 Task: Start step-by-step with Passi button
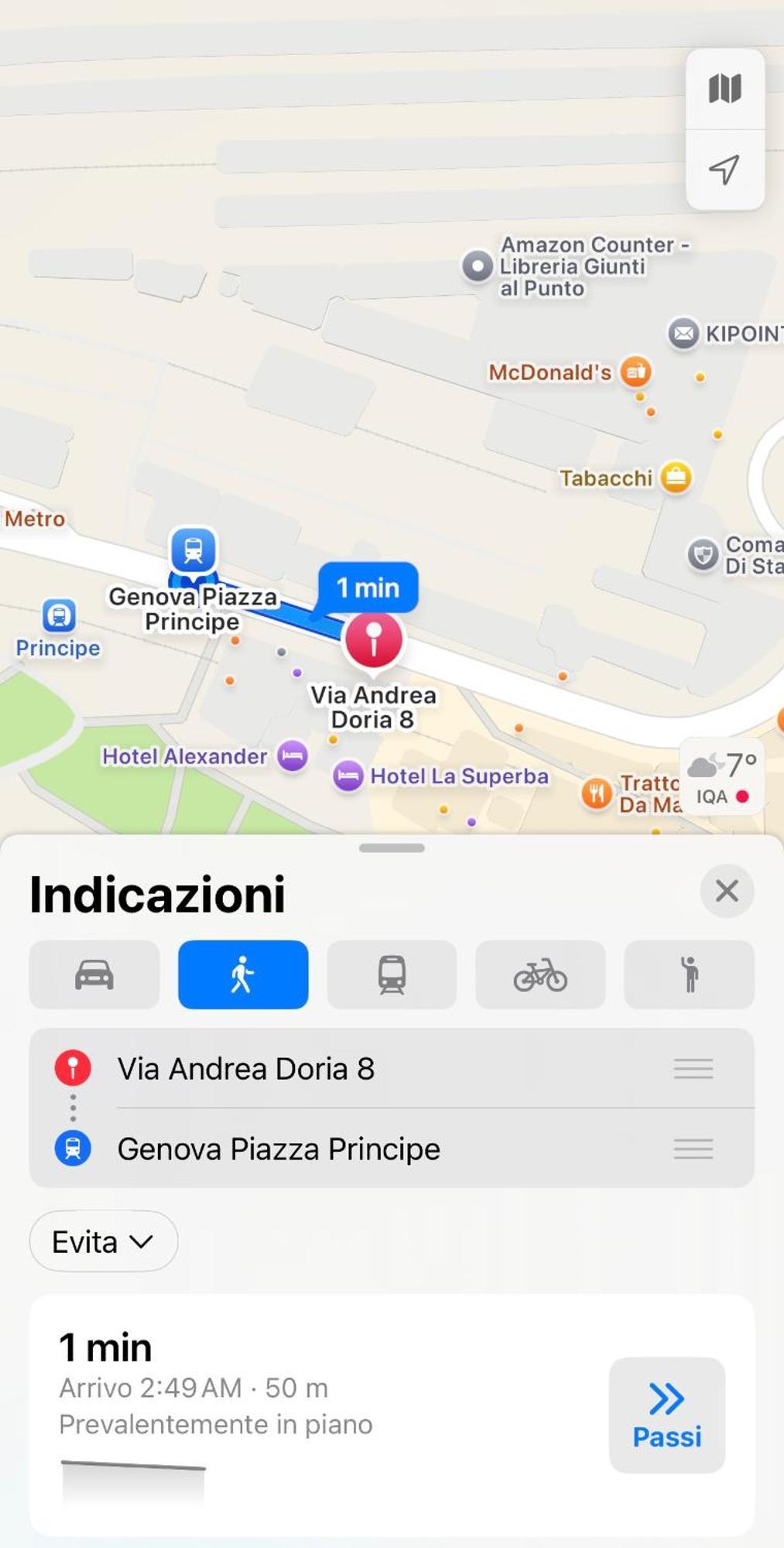[666, 1415]
